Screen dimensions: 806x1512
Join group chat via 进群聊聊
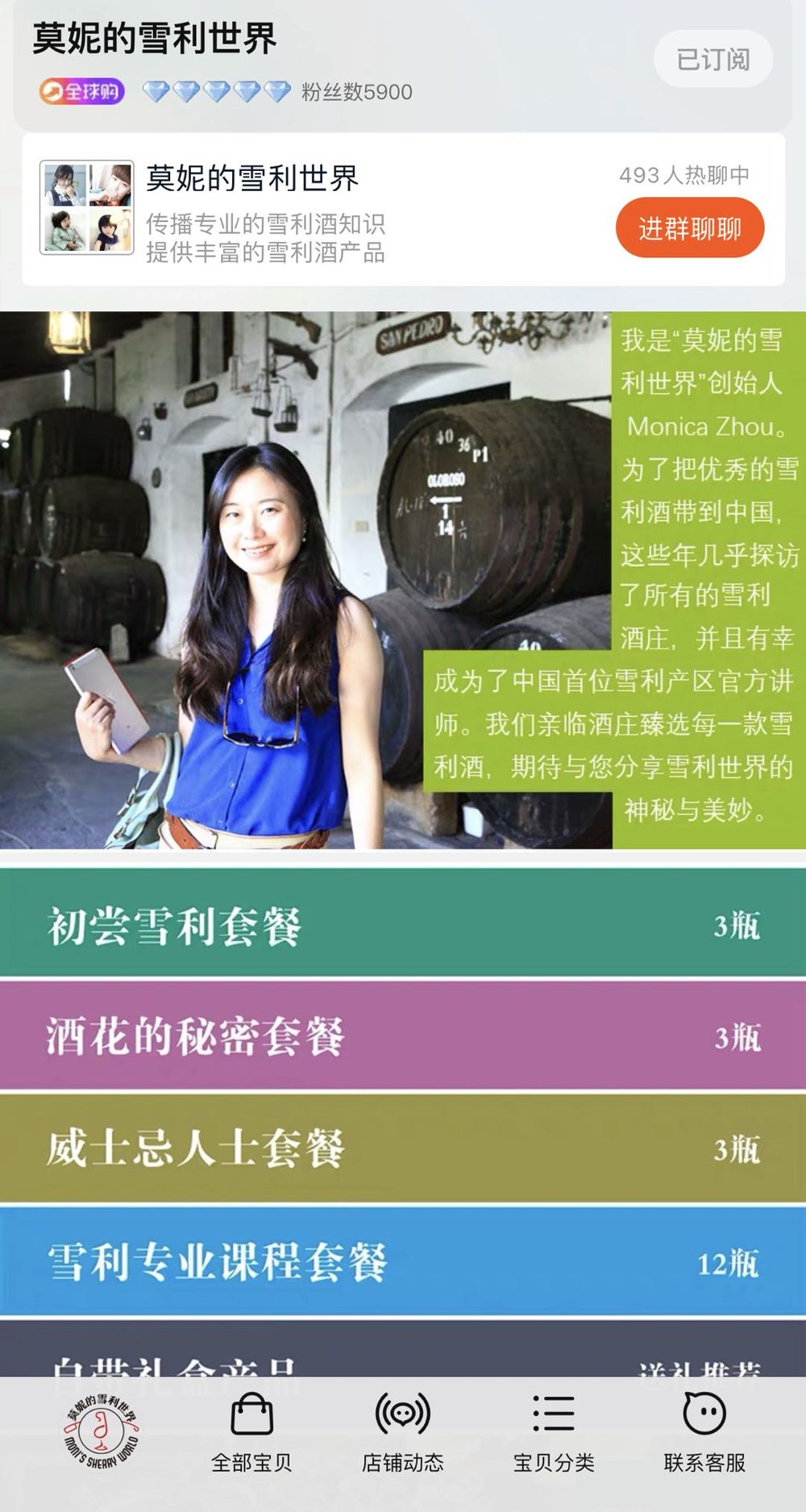pyautogui.click(x=689, y=229)
